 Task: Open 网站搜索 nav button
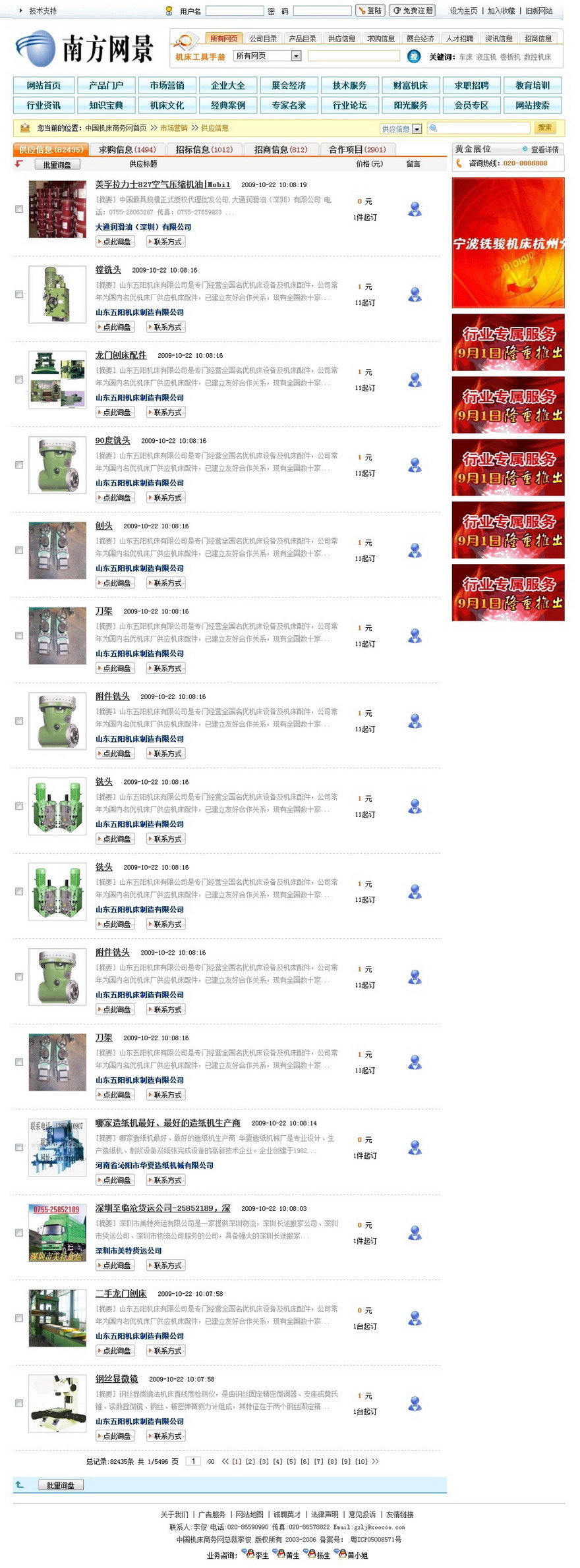pos(532,105)
